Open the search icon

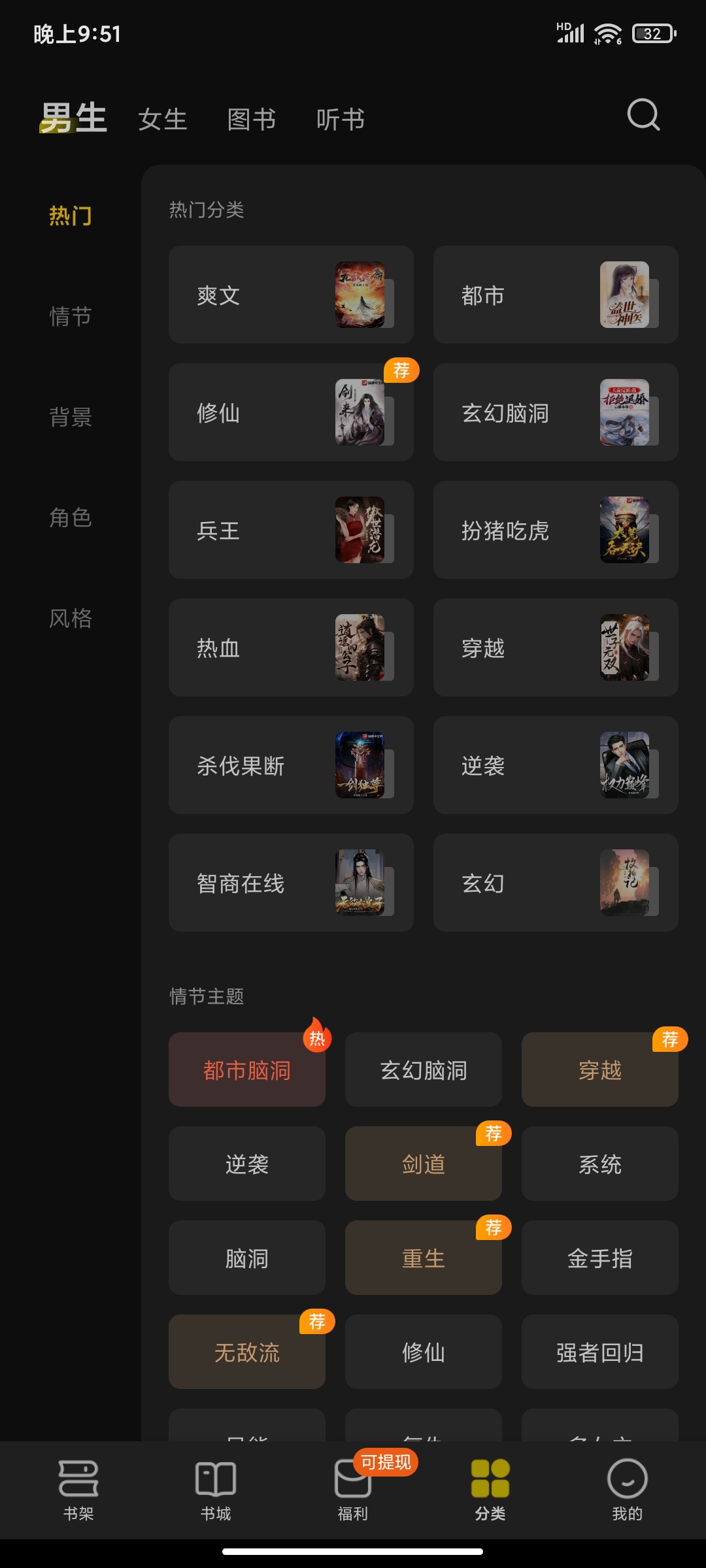[x=643, y=116]
